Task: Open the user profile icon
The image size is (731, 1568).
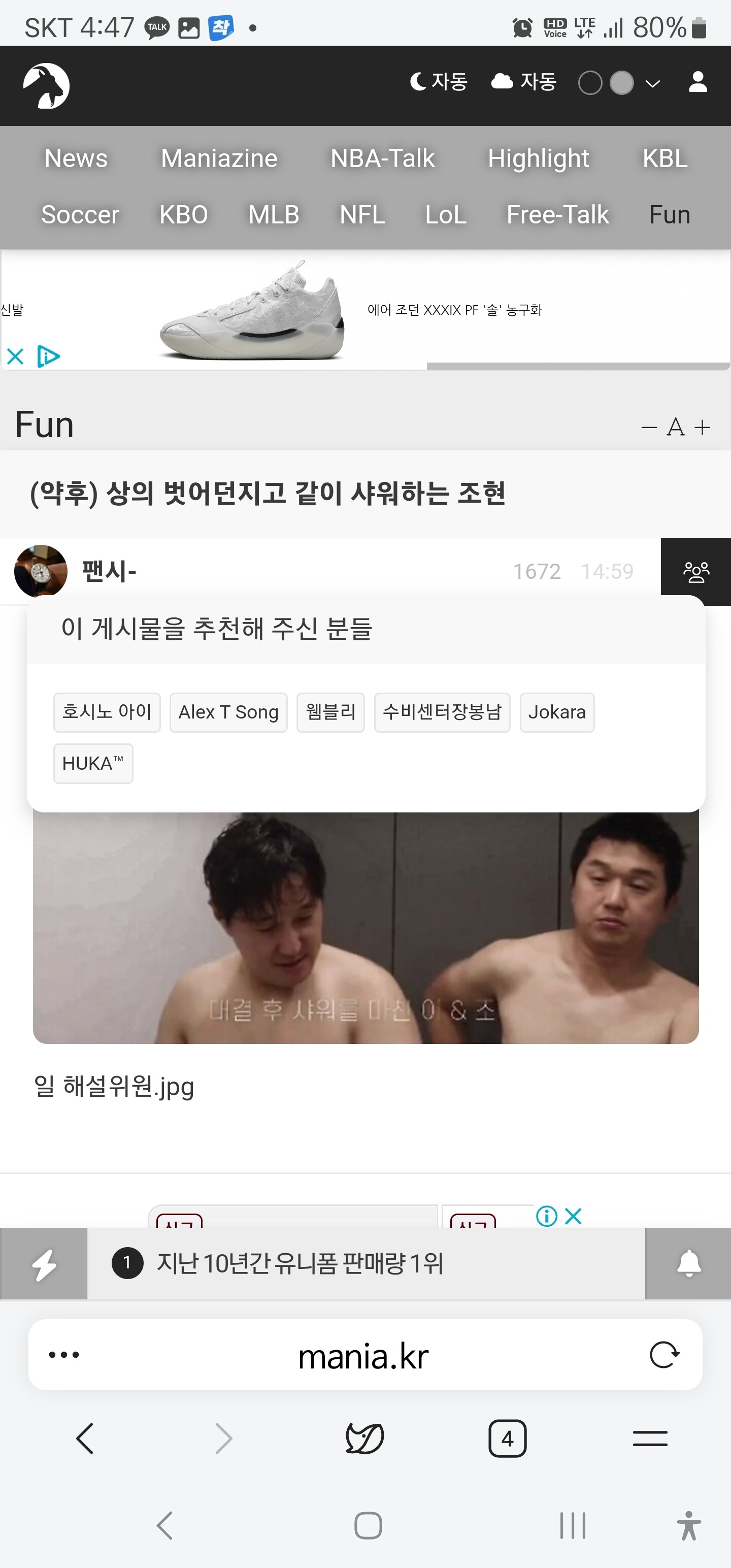Action: click(x=697, y=82)
